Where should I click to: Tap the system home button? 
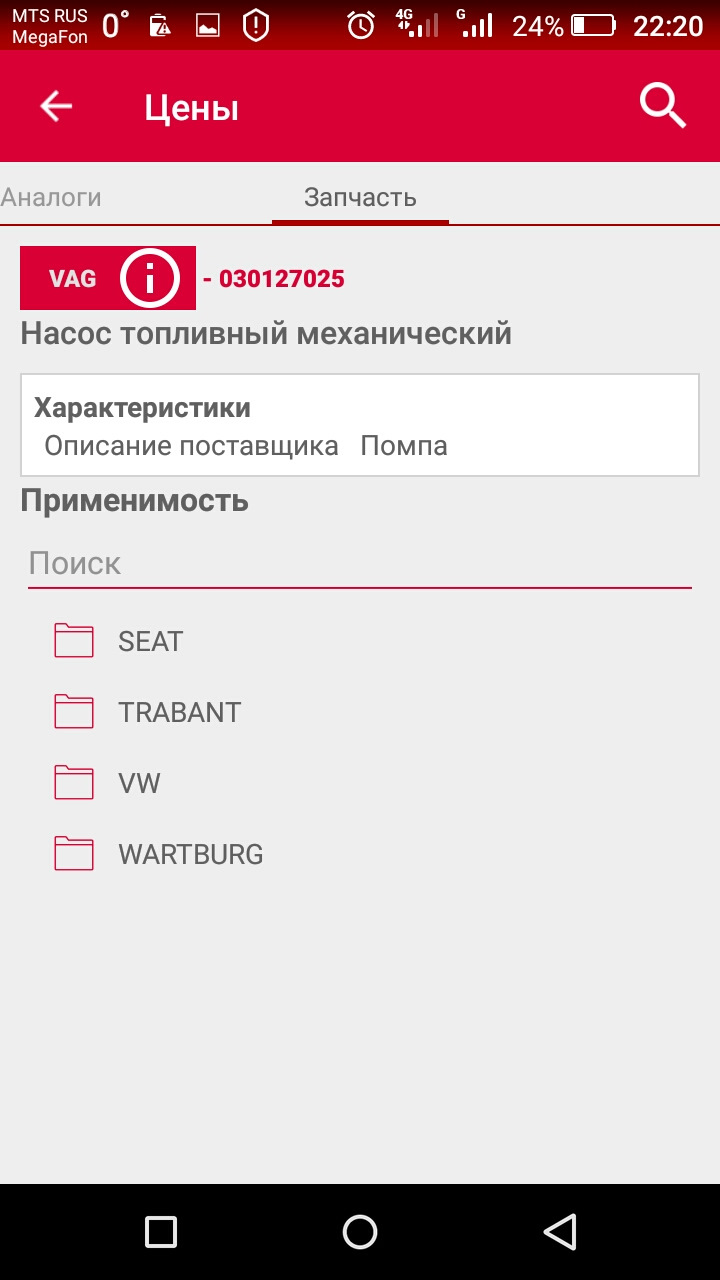click(360, 1232)
